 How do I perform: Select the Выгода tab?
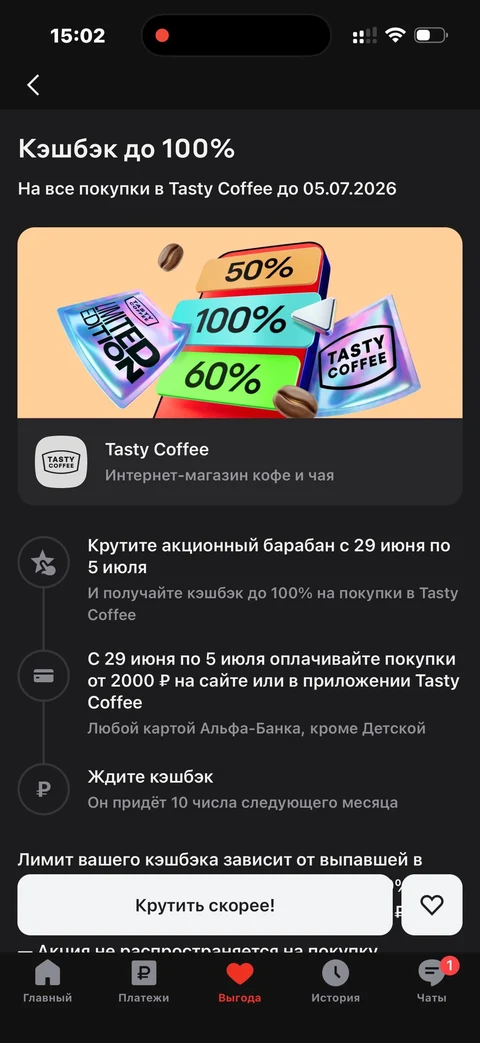click(239, 982)
